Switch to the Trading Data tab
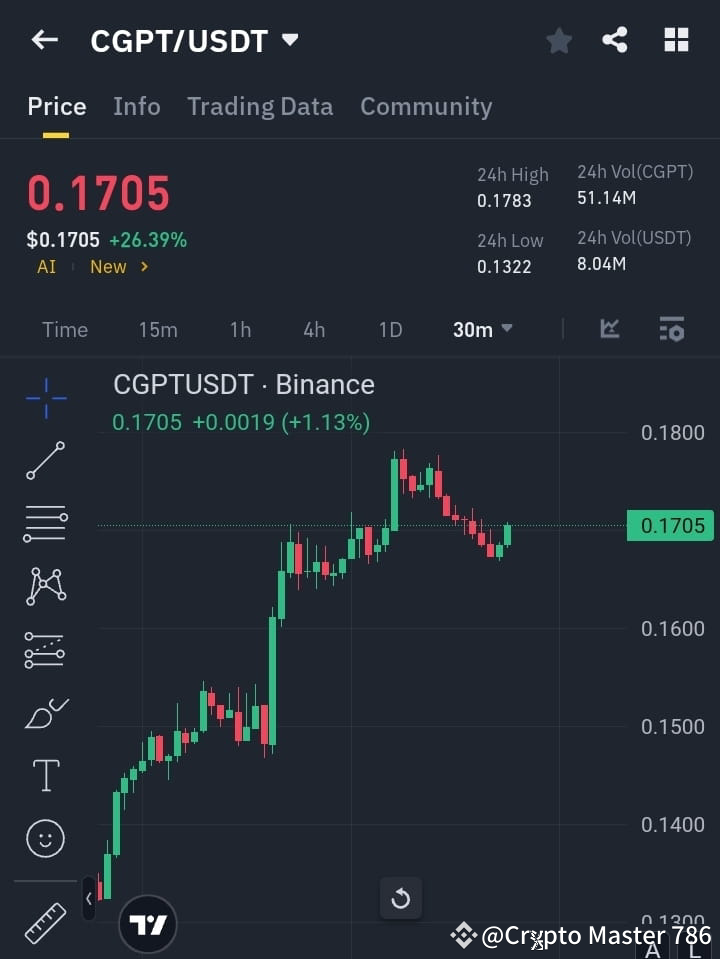Image resolution: width=720 pixels, height=959 pixels. [260, 106]
